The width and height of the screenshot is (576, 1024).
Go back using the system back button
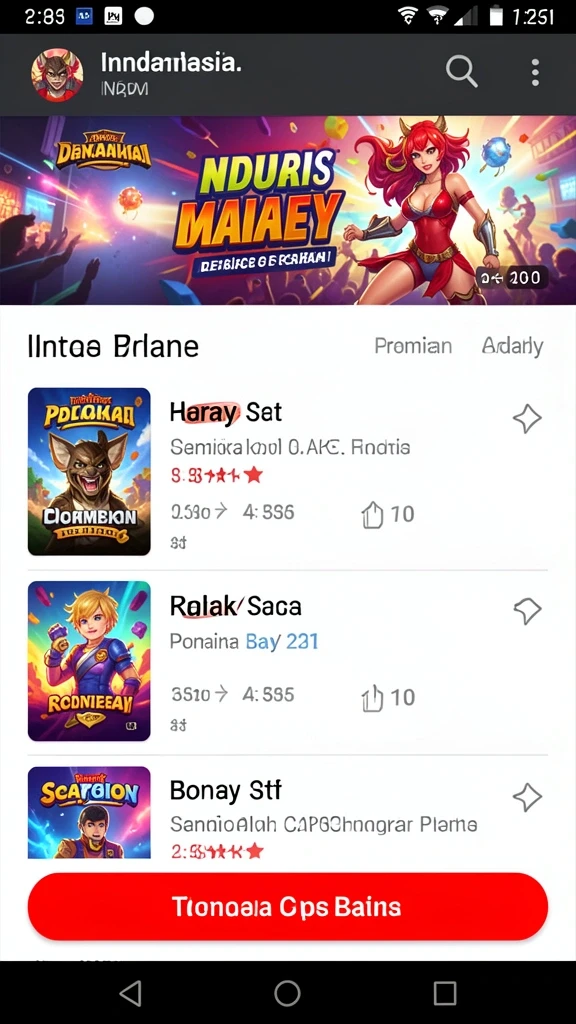click(131, 993)
